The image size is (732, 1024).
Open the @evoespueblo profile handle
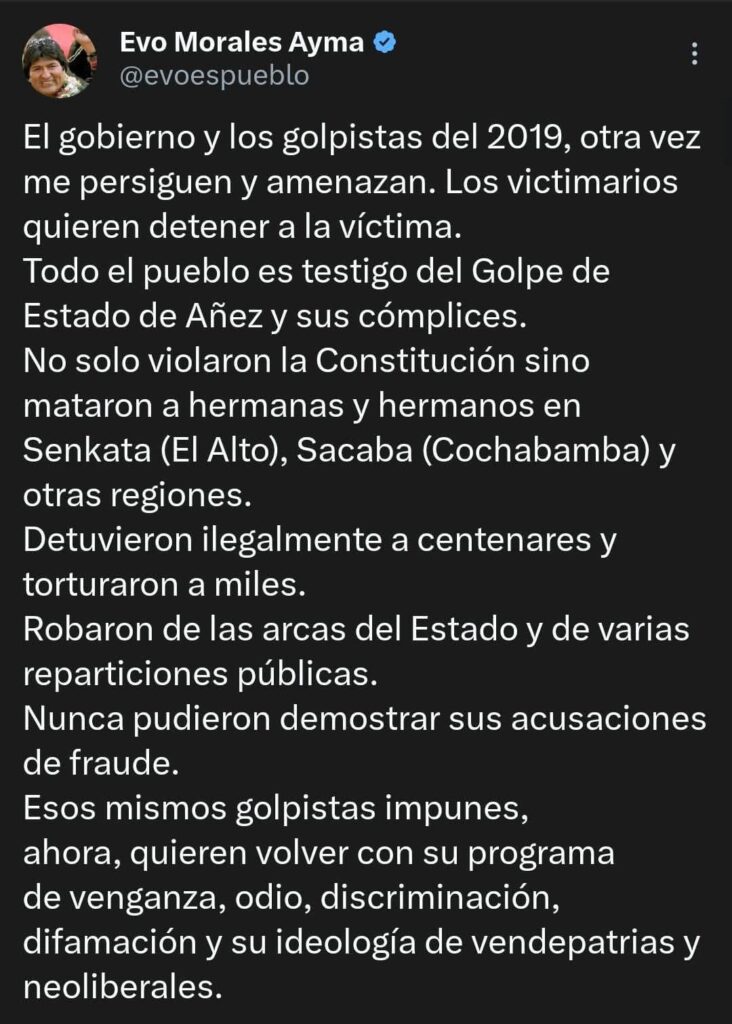tap(214, 76)
